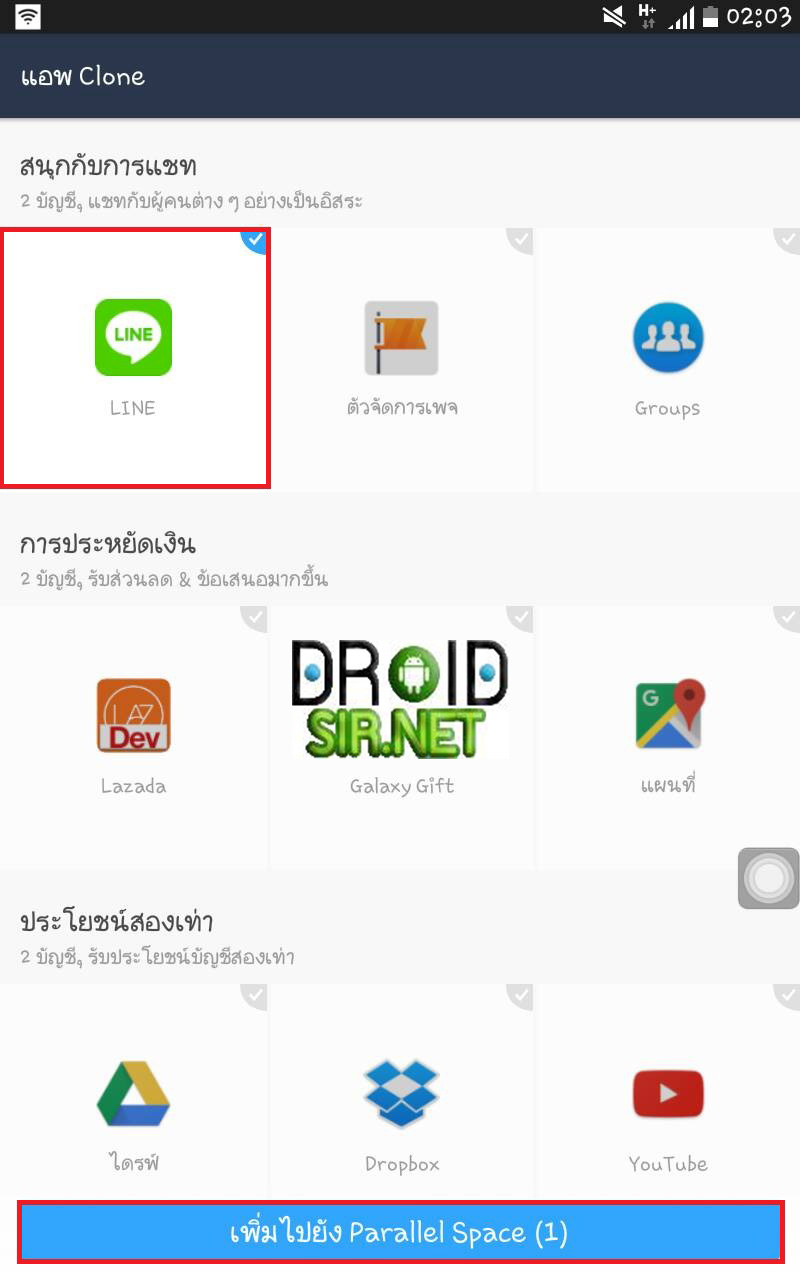Viewport: 800px width, 1280px height.
Task: Select the Groups app tile
Action: [667, 356]
